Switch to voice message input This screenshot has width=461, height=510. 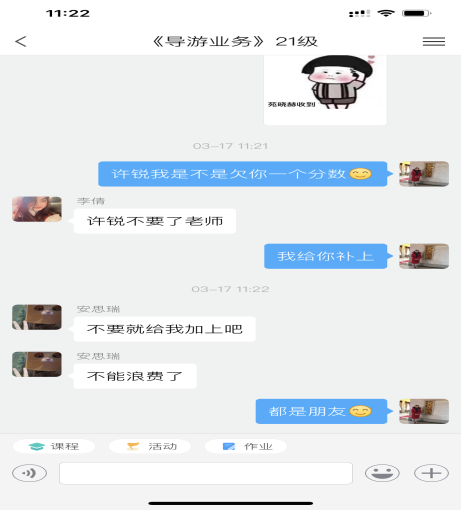click(29, 473)
